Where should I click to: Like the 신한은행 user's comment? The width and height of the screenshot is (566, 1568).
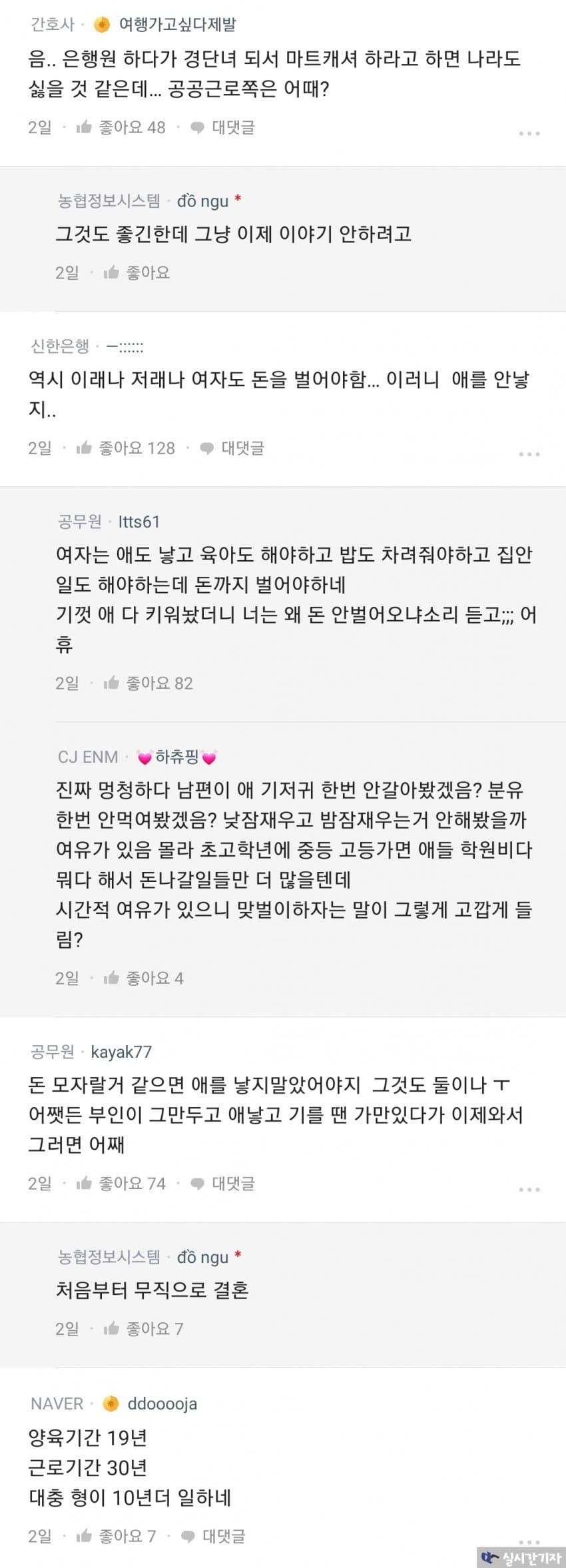125,448
